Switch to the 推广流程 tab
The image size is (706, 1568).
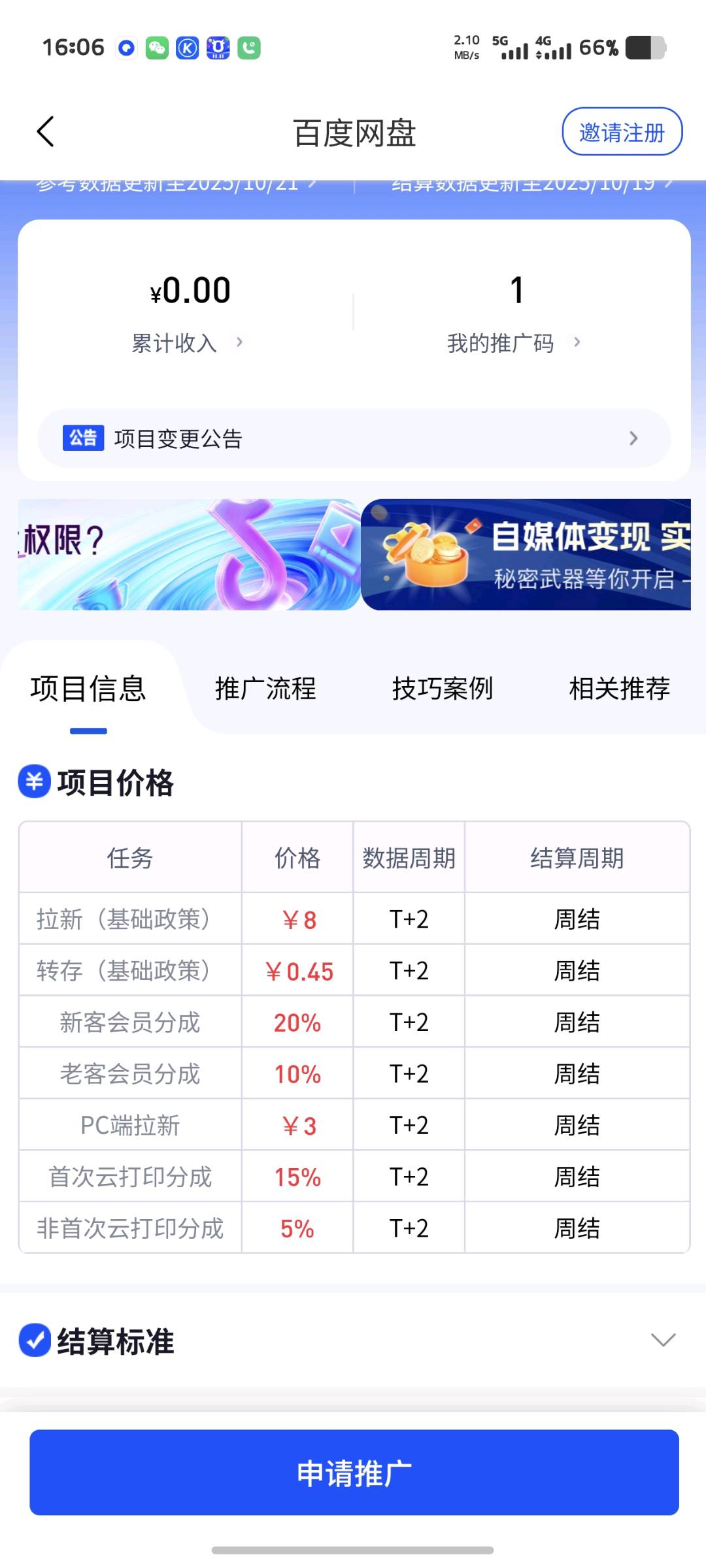pyautogui.click(x=265, y=689)
